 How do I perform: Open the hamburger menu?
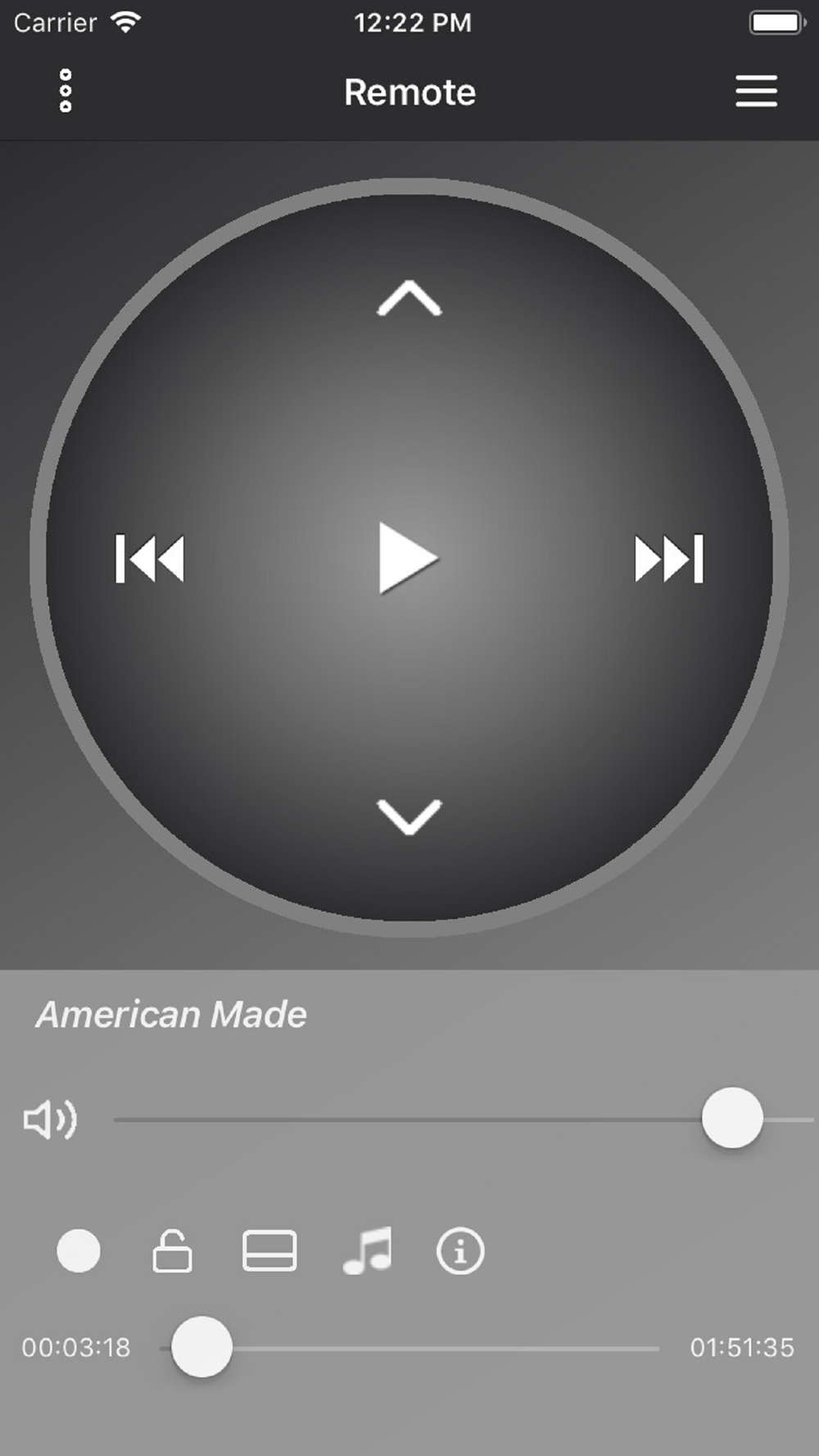click(x=756, y=91)
